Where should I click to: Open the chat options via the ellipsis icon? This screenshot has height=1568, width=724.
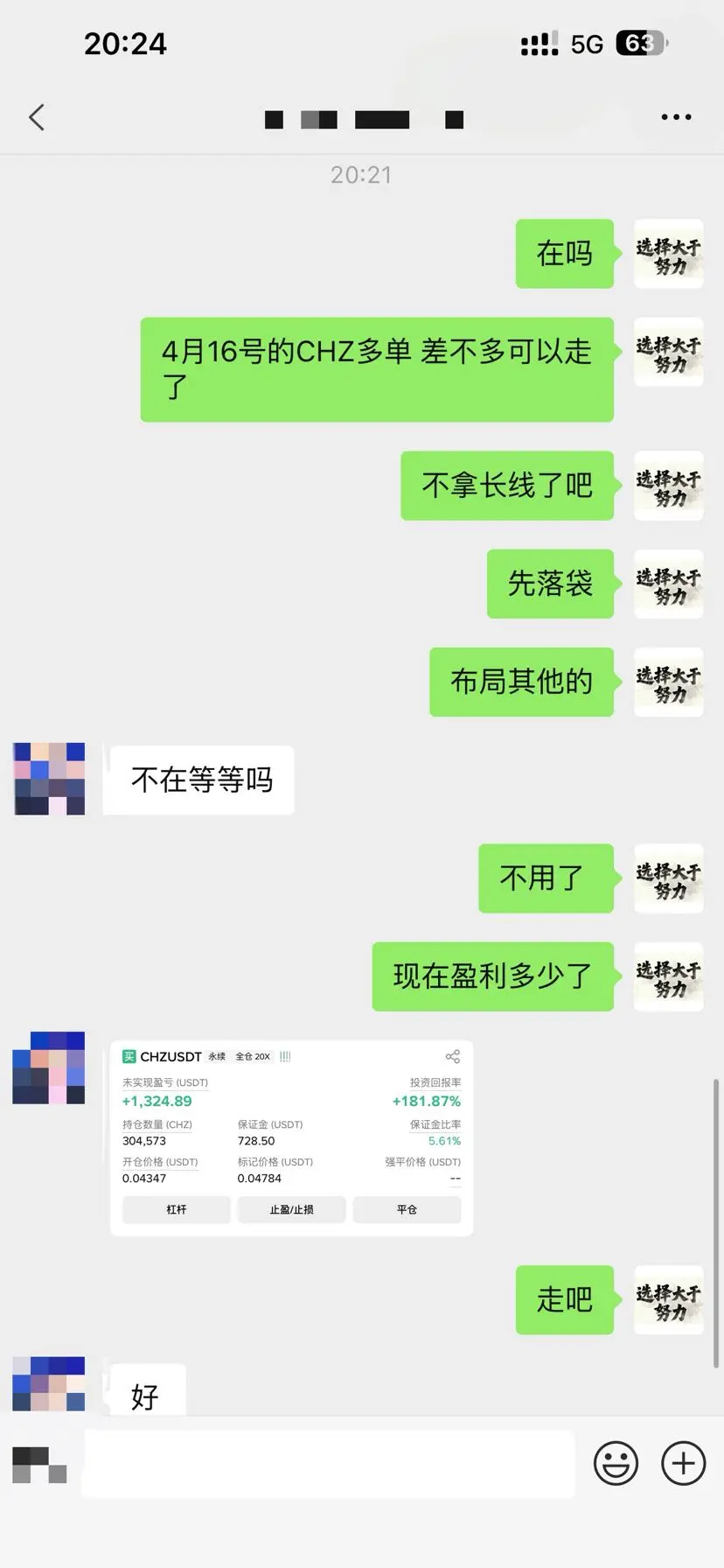[x=675, y=116]
